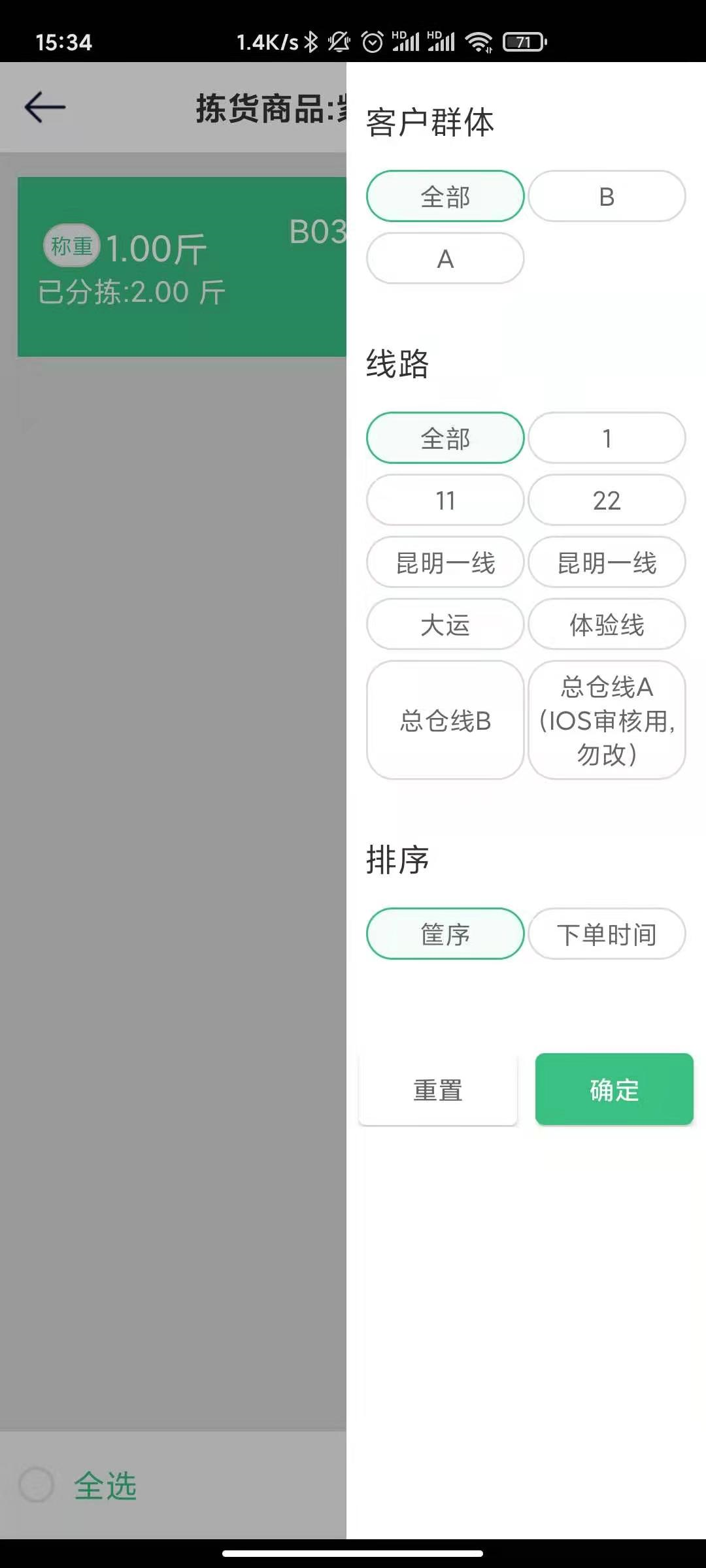Choose customer group B
Viewport: 706px width, 1568px height.
click(607, 196)
